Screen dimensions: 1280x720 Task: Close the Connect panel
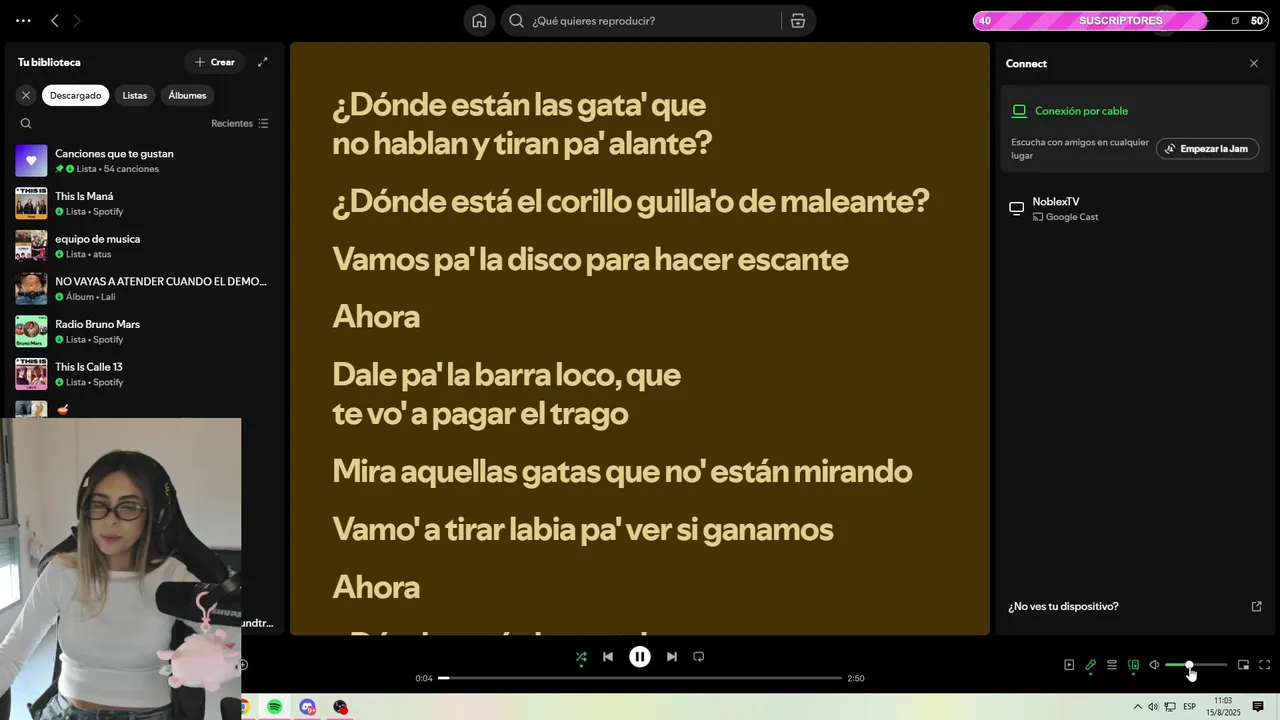tap(1254, 63)
